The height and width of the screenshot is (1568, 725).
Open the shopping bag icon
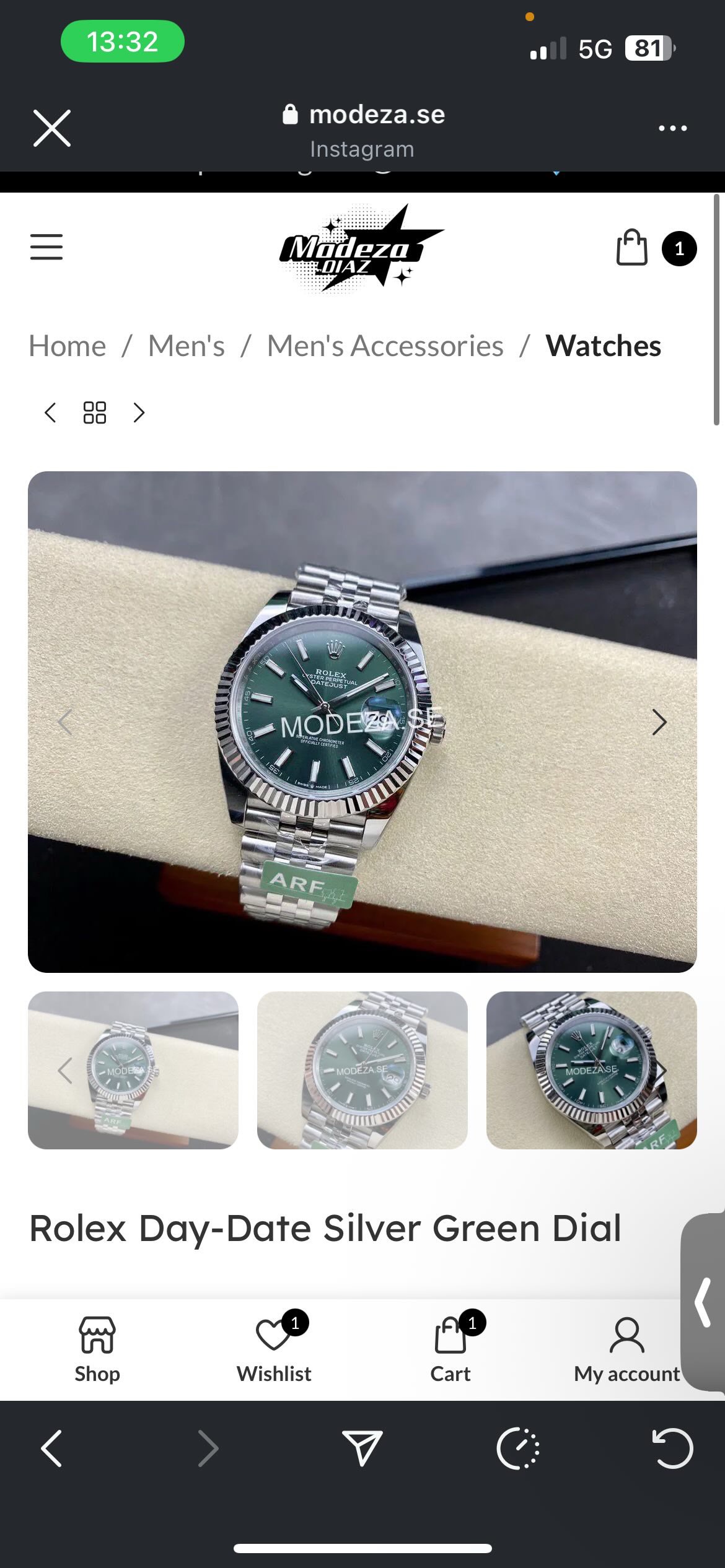click(631, 248)
